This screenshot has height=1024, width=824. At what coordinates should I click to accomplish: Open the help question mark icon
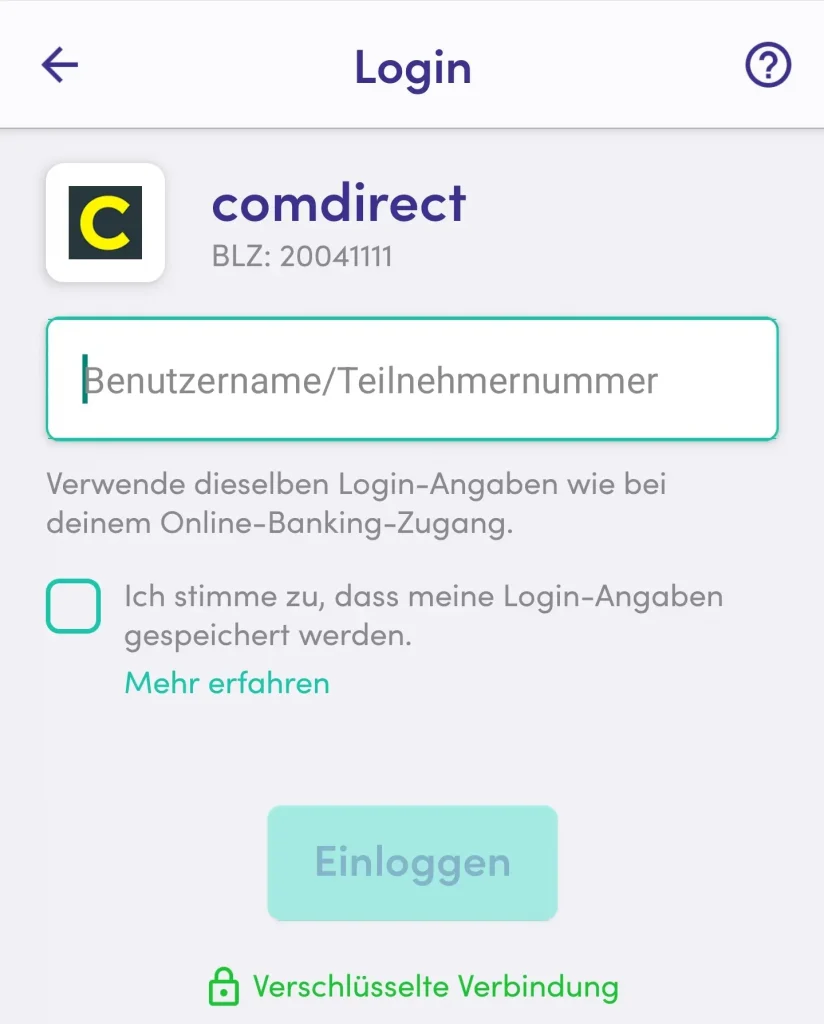(768, 66)
